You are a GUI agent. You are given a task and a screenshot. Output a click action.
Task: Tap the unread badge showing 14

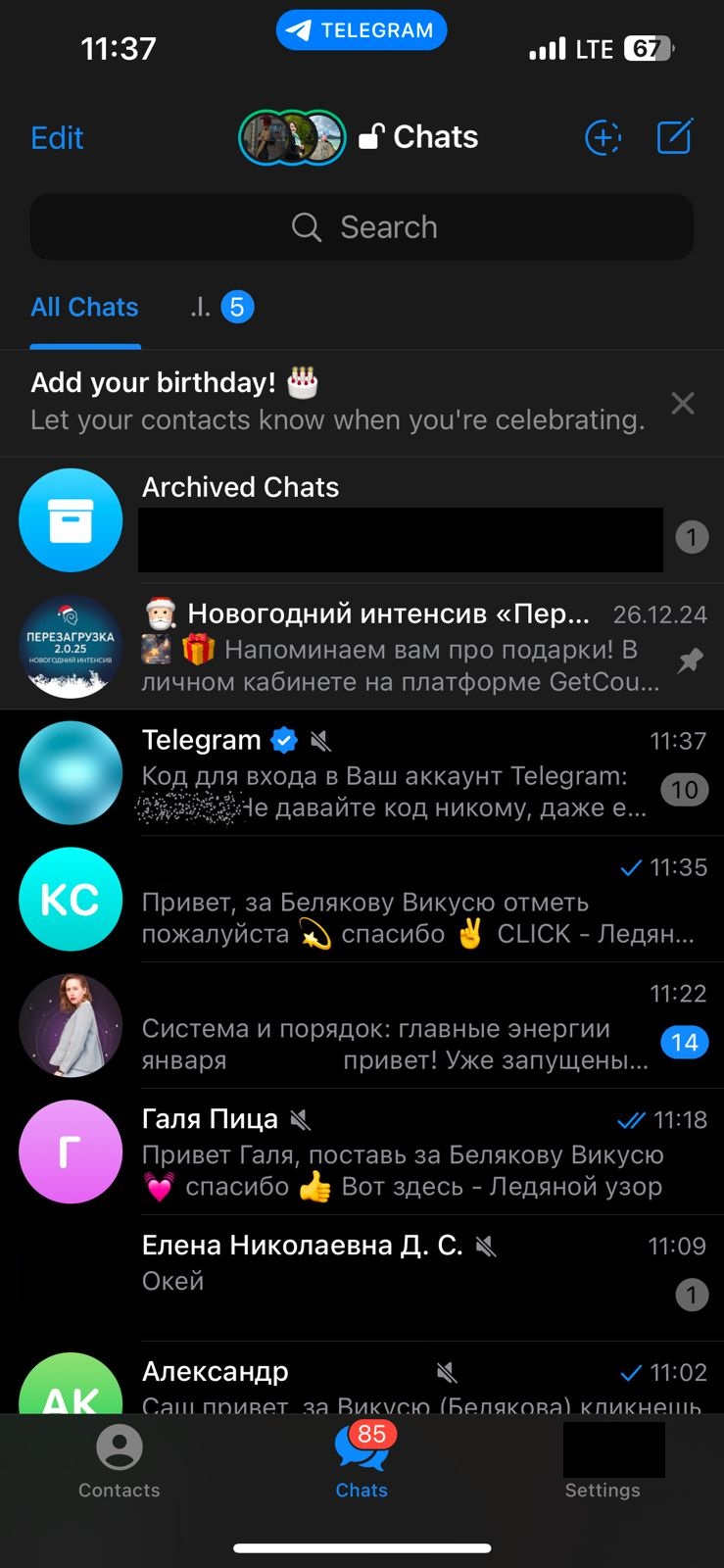pos(685,1042)
